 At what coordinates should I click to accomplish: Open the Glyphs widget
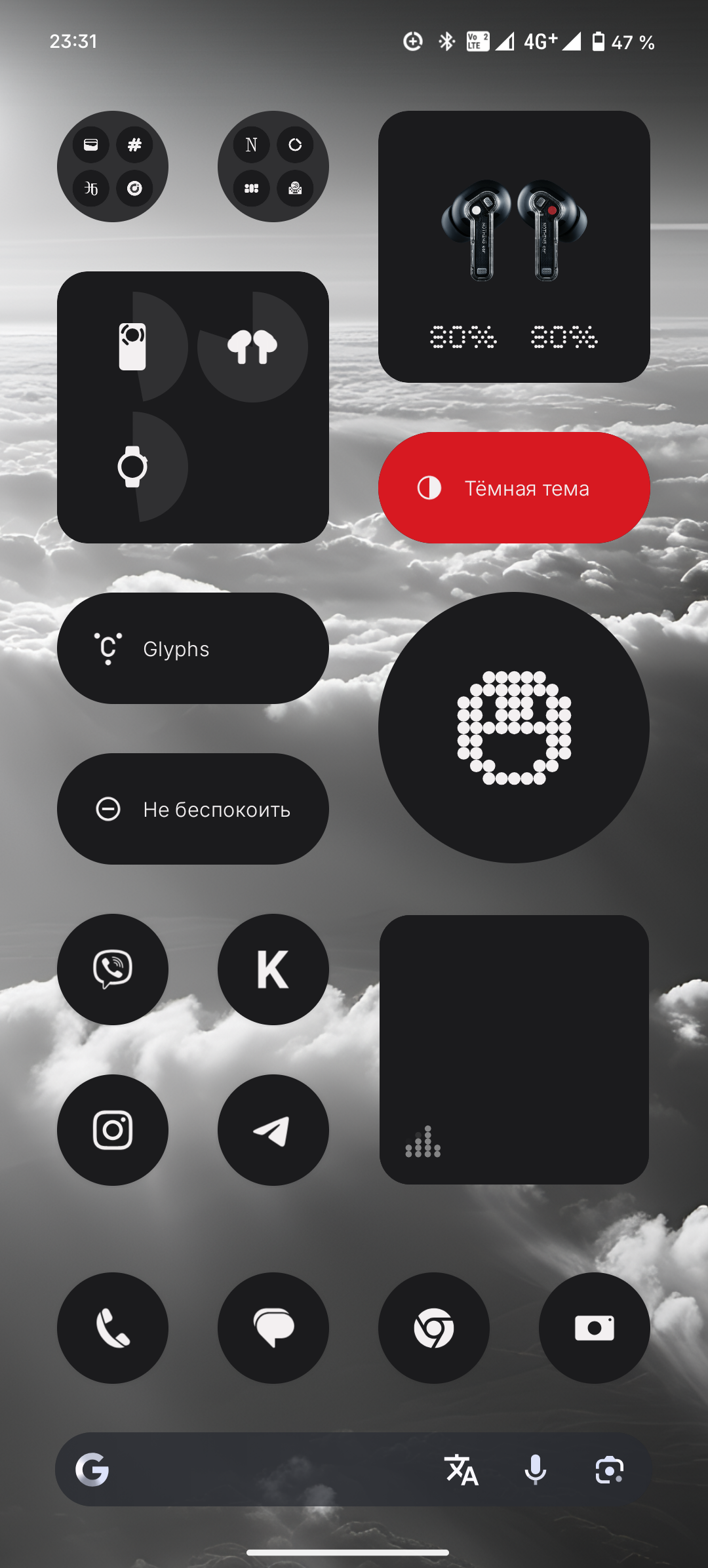(x=193, y=648)
